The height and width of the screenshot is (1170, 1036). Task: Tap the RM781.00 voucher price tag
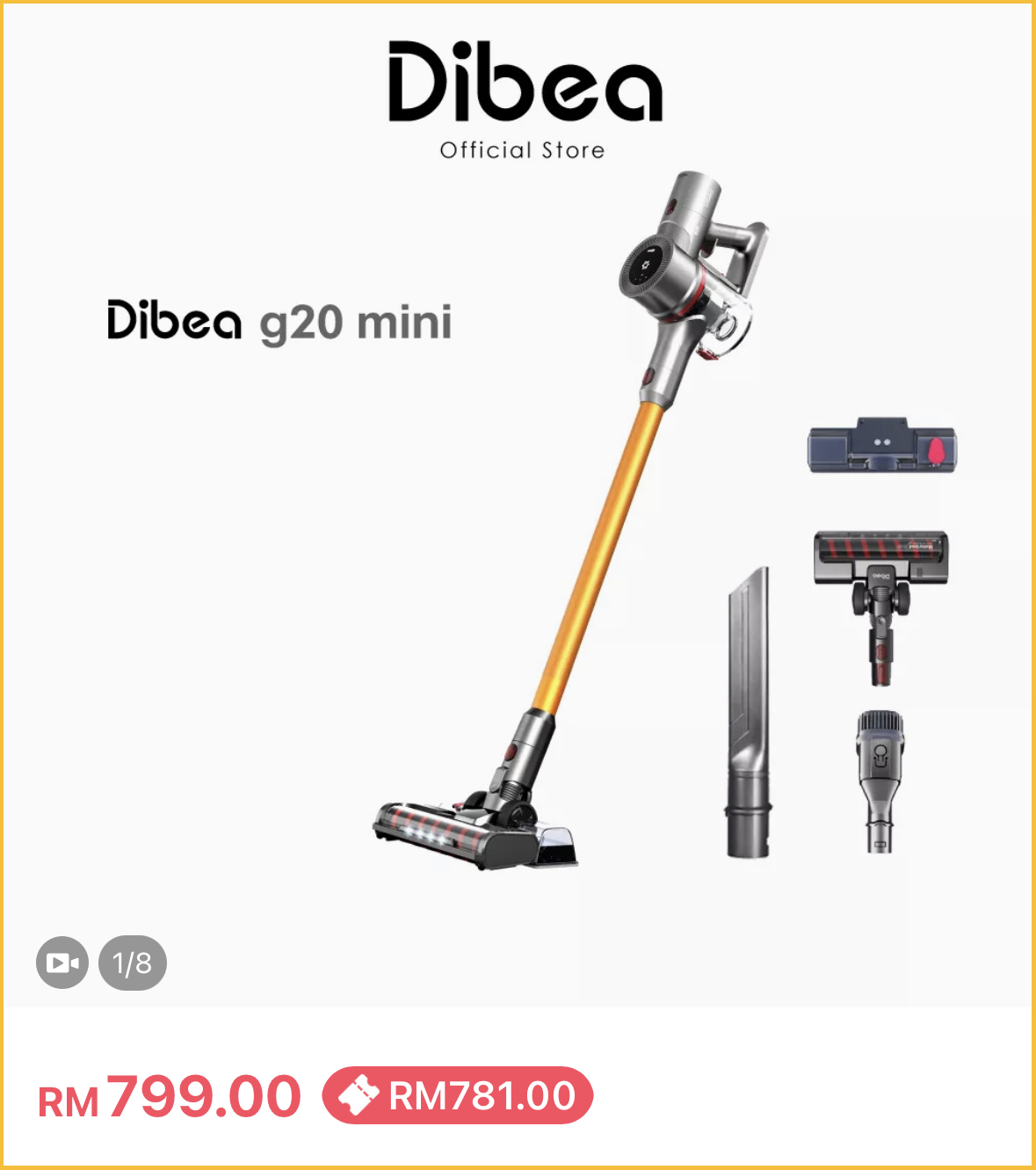[458, 1095]
